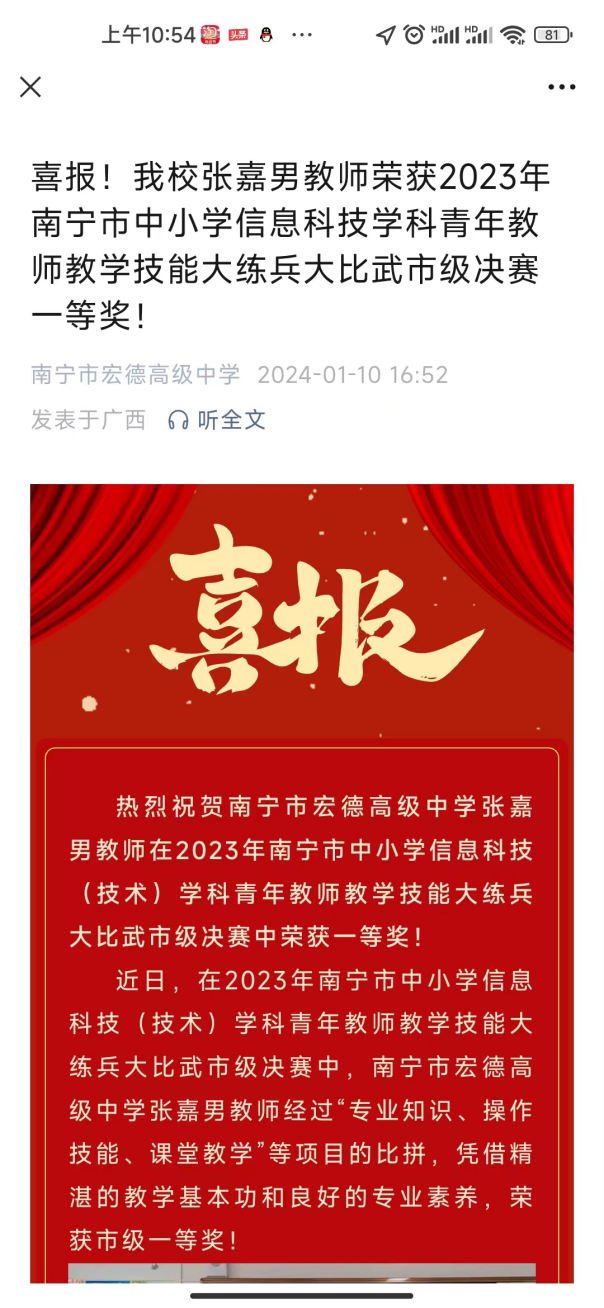Open the three-dot overflow menu
604x1308 pixels.
[x=561, y=88]
